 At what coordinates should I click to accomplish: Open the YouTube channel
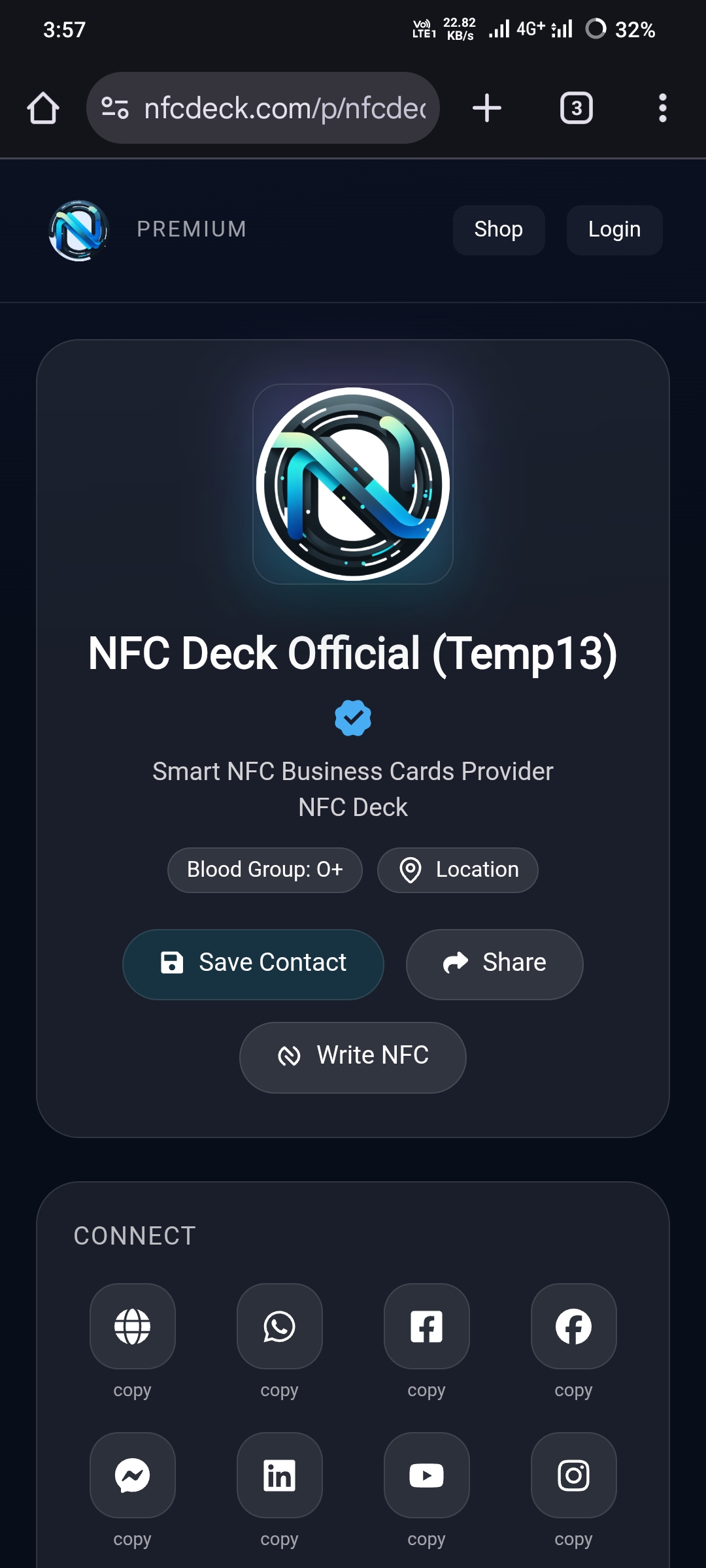point(427,1475)
